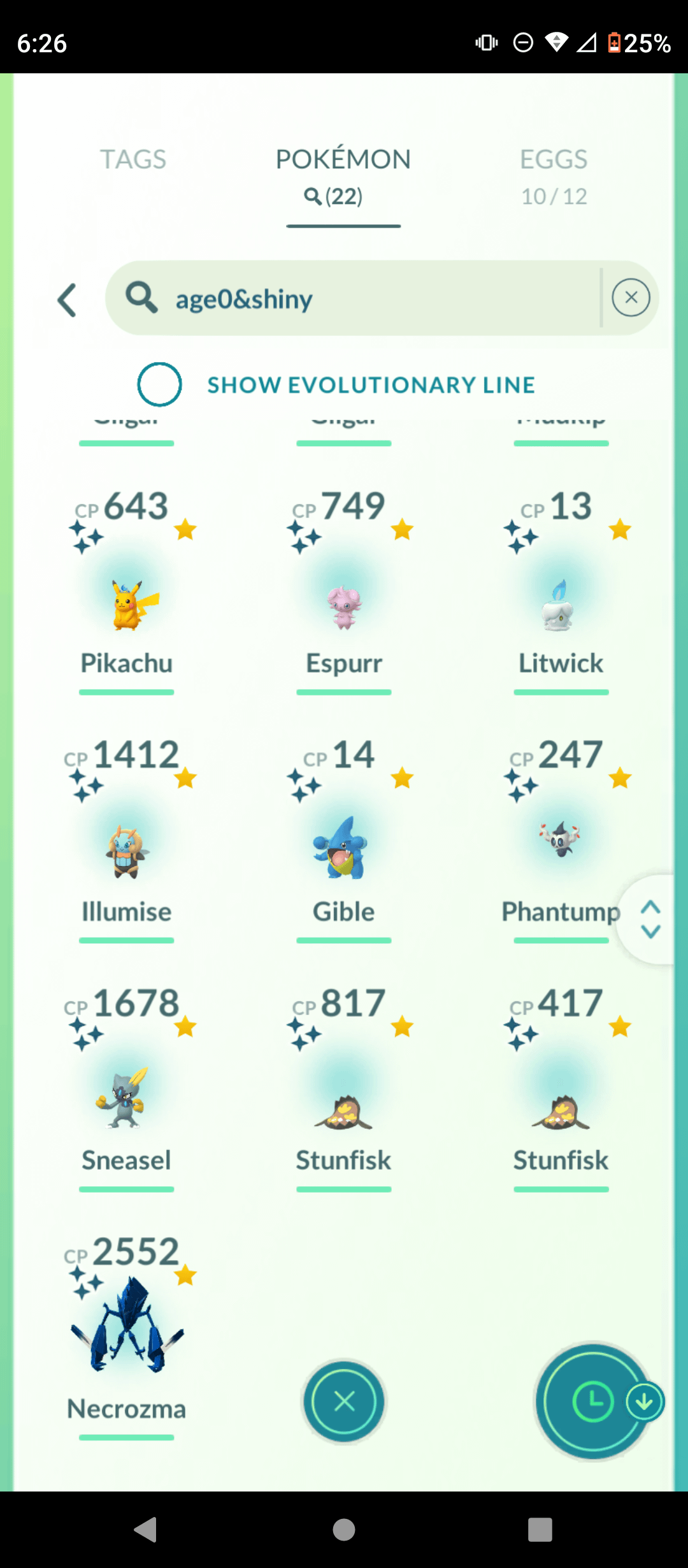Open the sort order button

tap(594, 1402)
